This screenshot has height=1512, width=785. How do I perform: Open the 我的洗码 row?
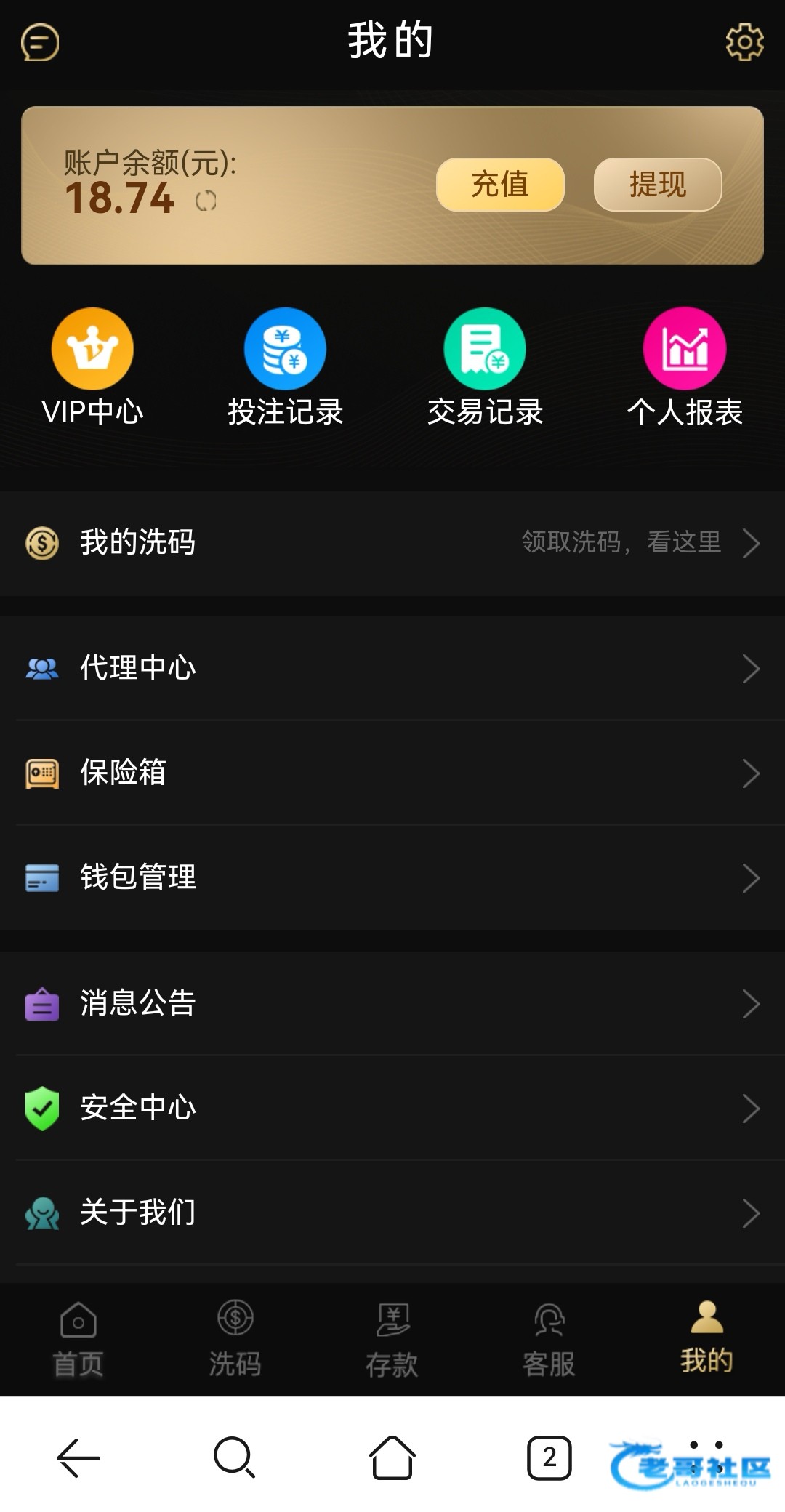point(392,543)
